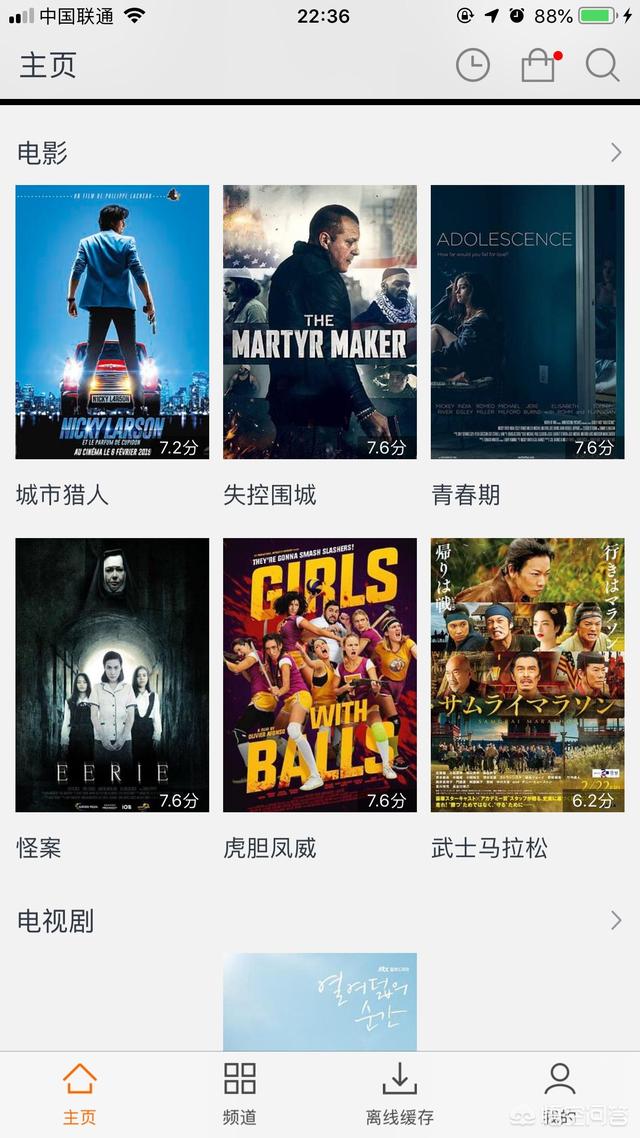Open the watch history clock icon

(x=473, y=66)
